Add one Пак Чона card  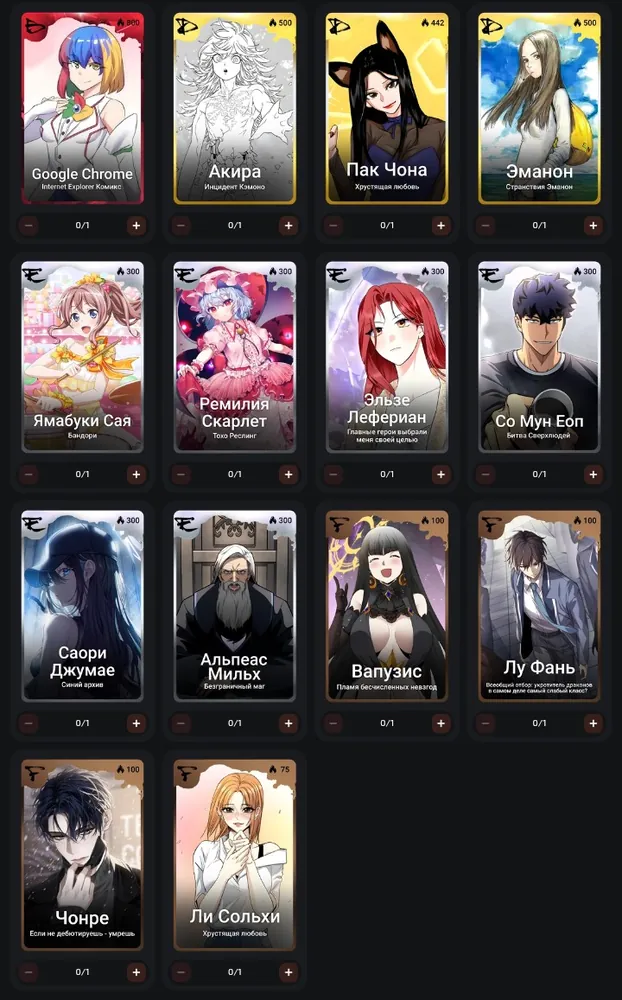pos(441,225)
